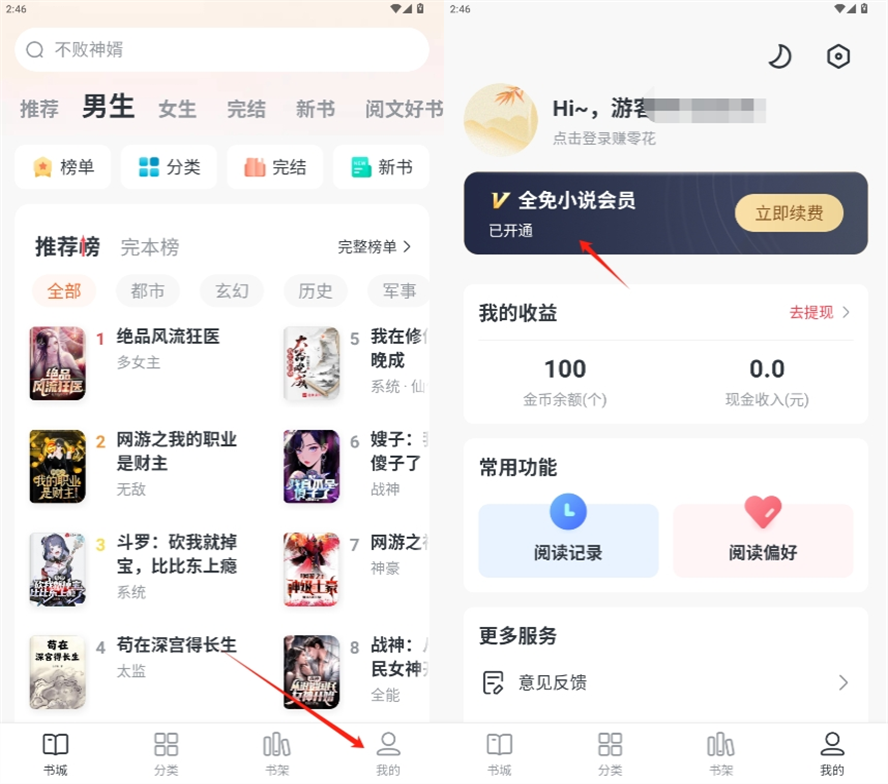Open the 阅文好书 top tab
Image resolution: width=888 pixels, height=784 pixels.
click(403, 109)
